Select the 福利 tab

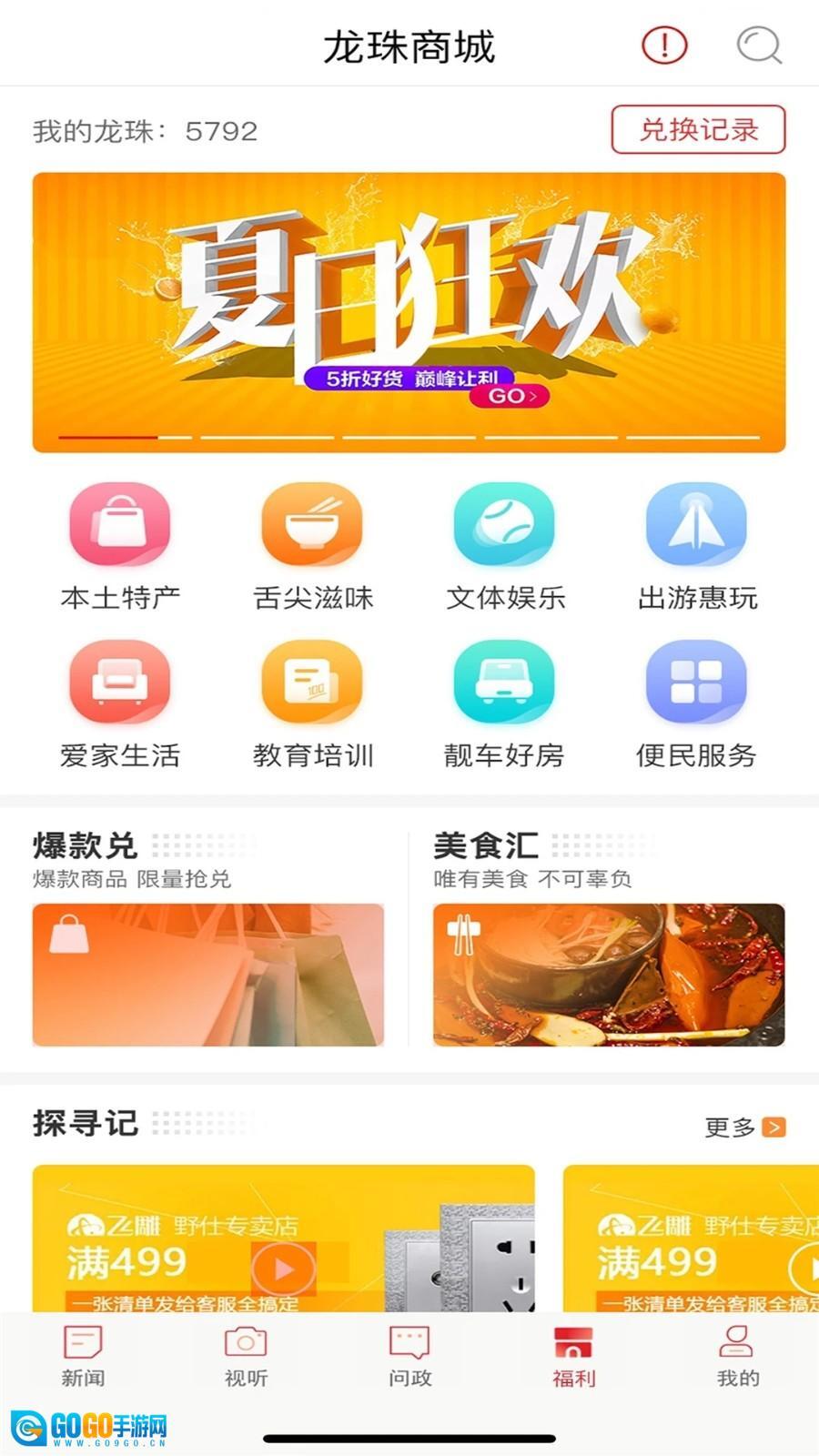coord(573,1356)
